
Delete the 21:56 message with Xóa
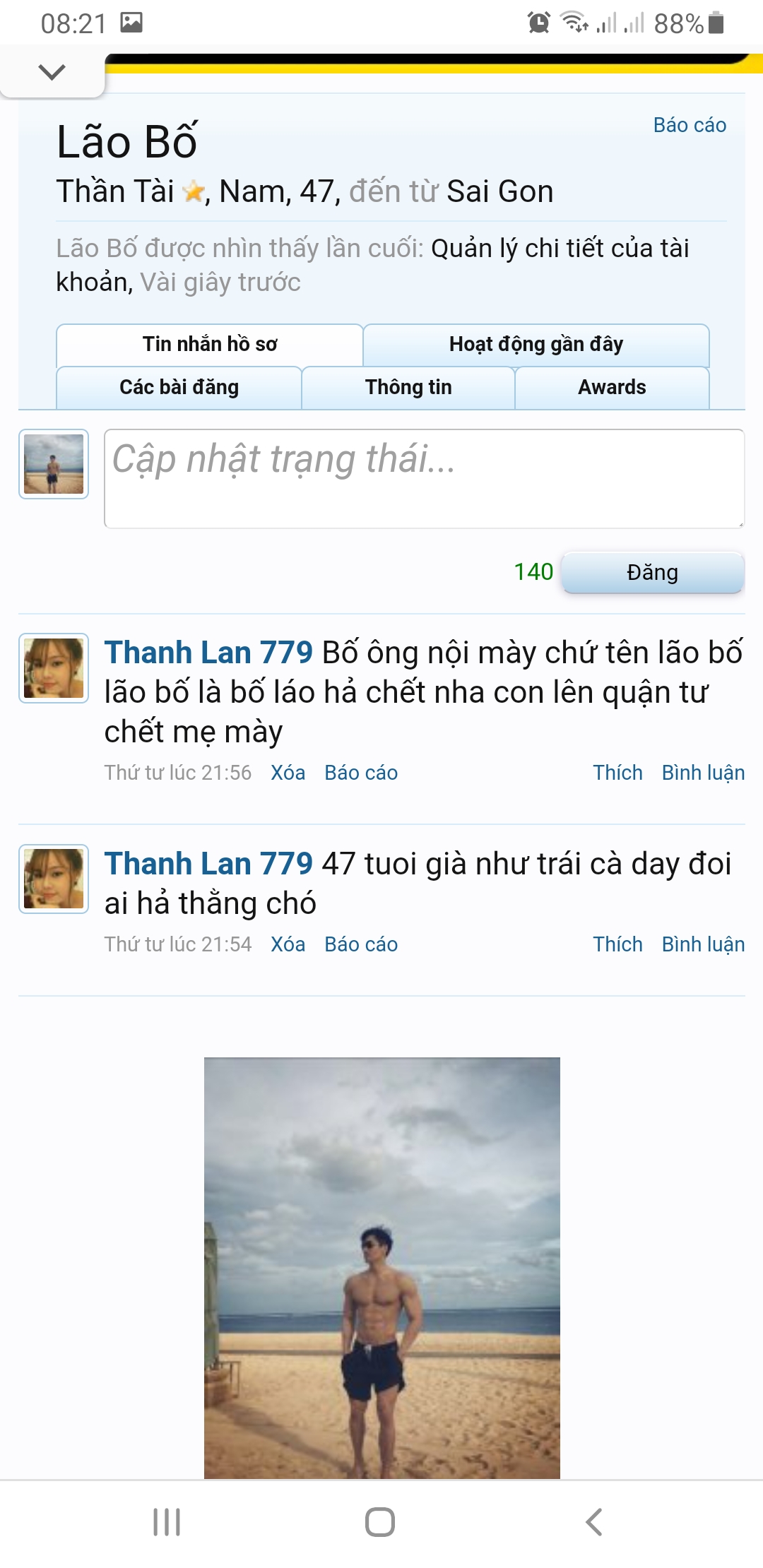point(288,773)
